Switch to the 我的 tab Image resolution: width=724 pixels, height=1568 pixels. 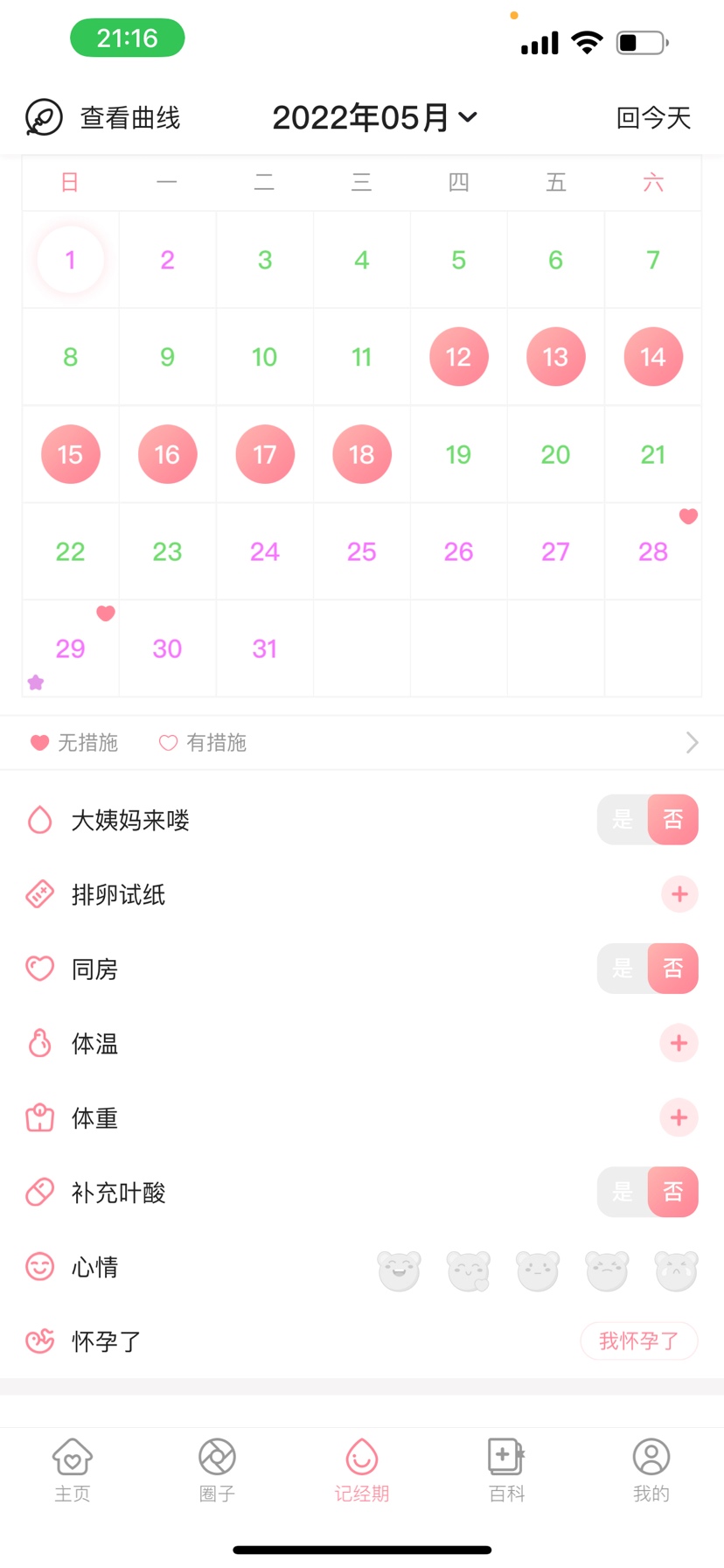(x=651, y=1470)
